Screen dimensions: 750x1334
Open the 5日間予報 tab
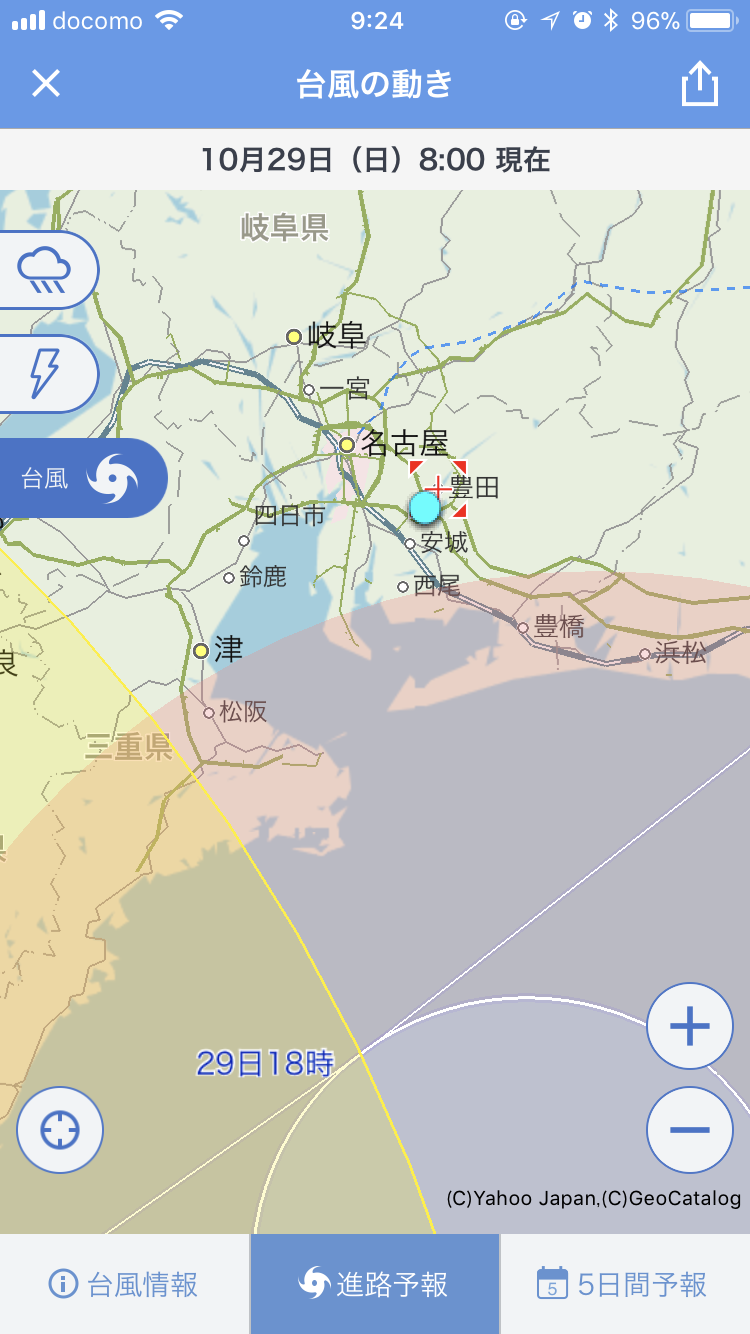click(x=624, y=1284)
